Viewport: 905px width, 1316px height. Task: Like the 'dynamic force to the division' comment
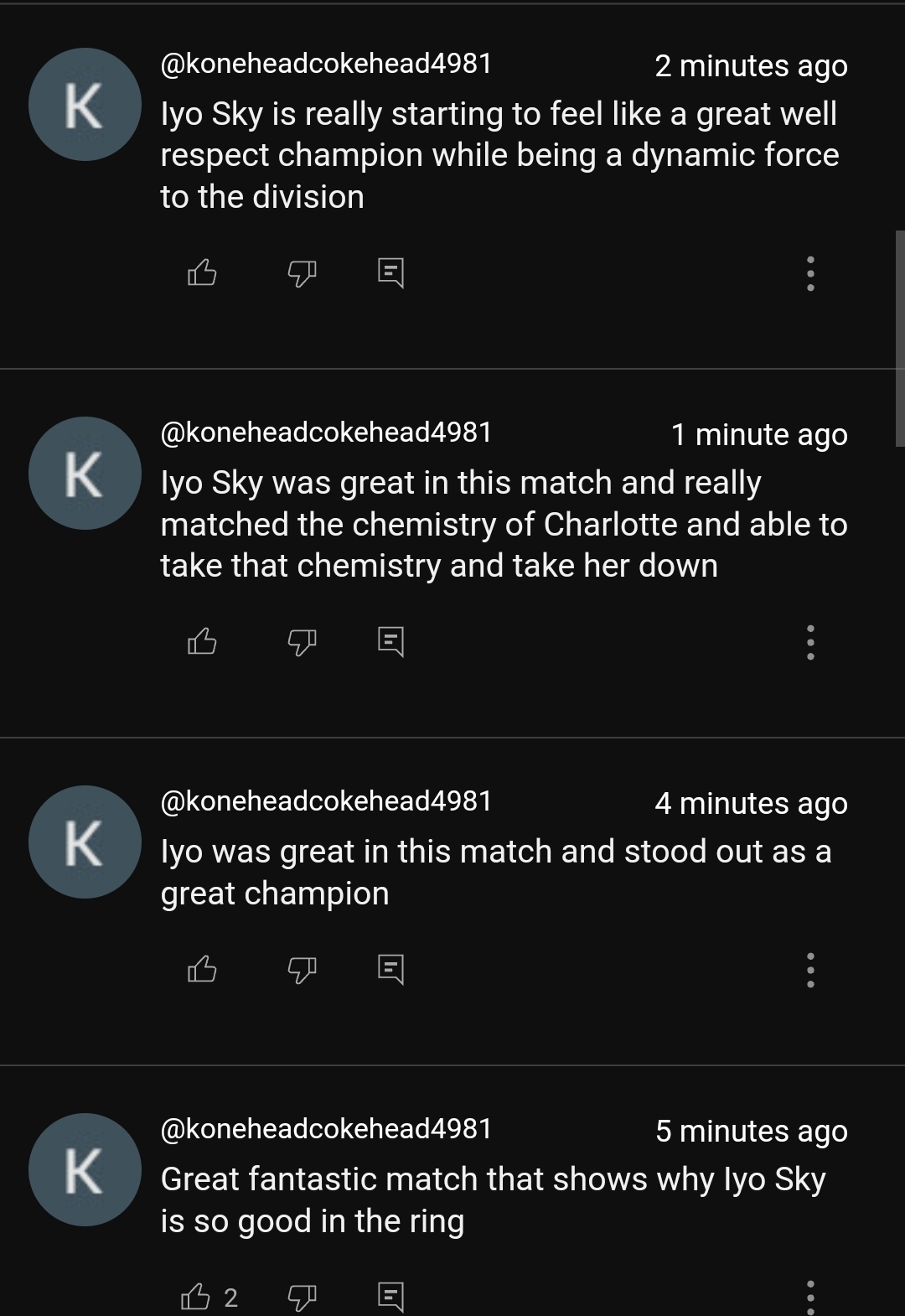click(202, 272)
